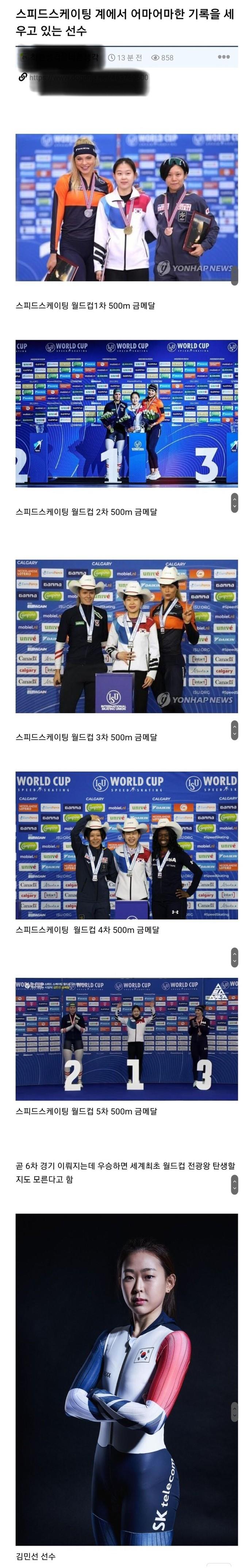Image resolution: width=245 pixels, height=1568 pixels.
Task: Open the World Cup 1st 500m podium photo
Action: pos(126,207)
